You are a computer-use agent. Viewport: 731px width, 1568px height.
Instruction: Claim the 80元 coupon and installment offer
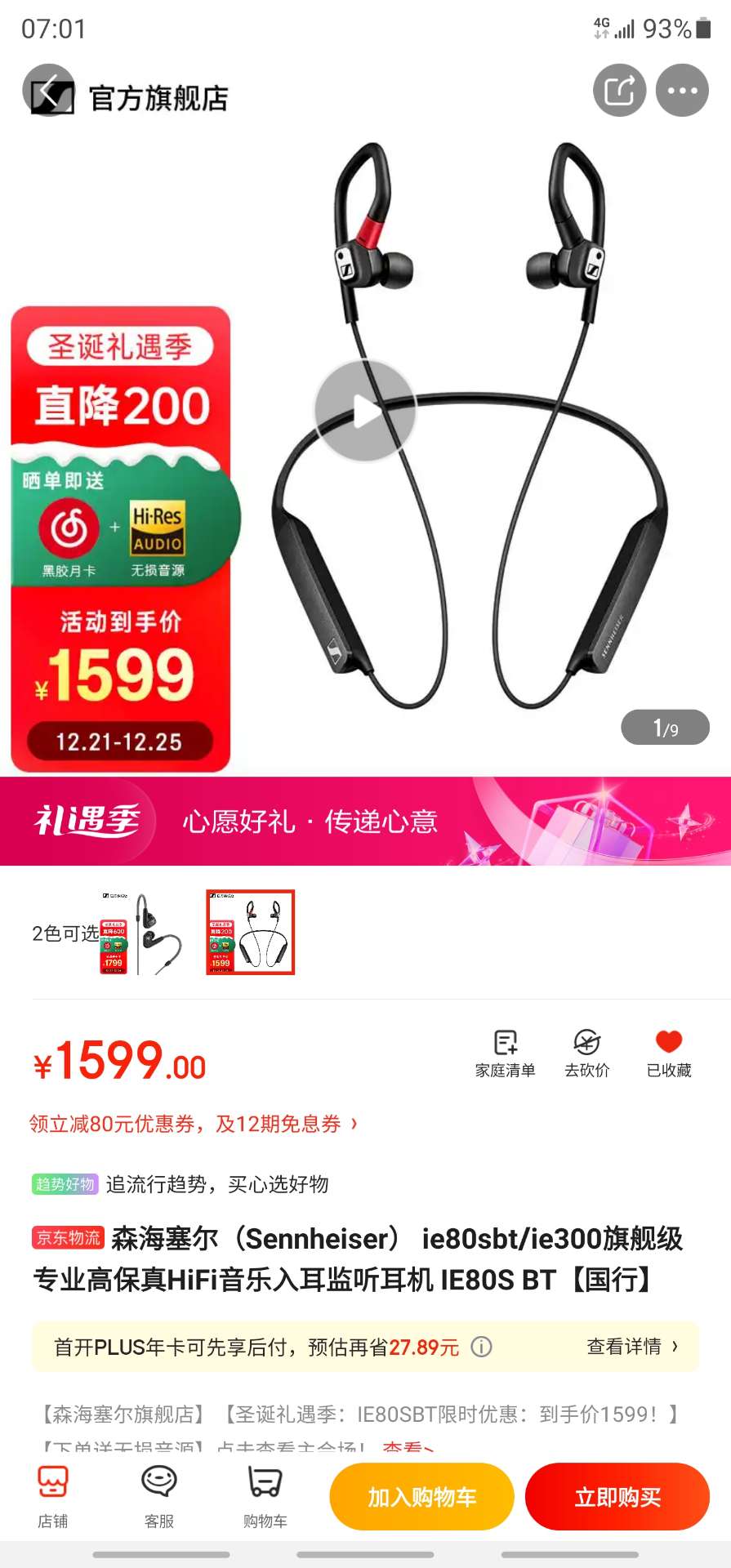pos(193,1125)
